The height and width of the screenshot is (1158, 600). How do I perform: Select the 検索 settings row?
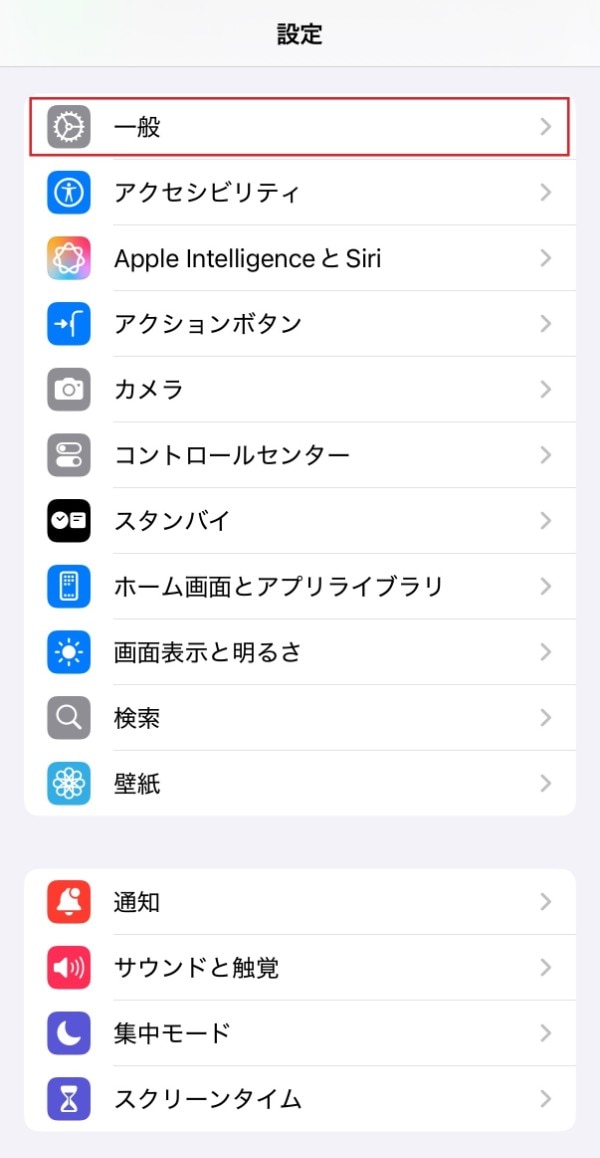click(300, 718)
